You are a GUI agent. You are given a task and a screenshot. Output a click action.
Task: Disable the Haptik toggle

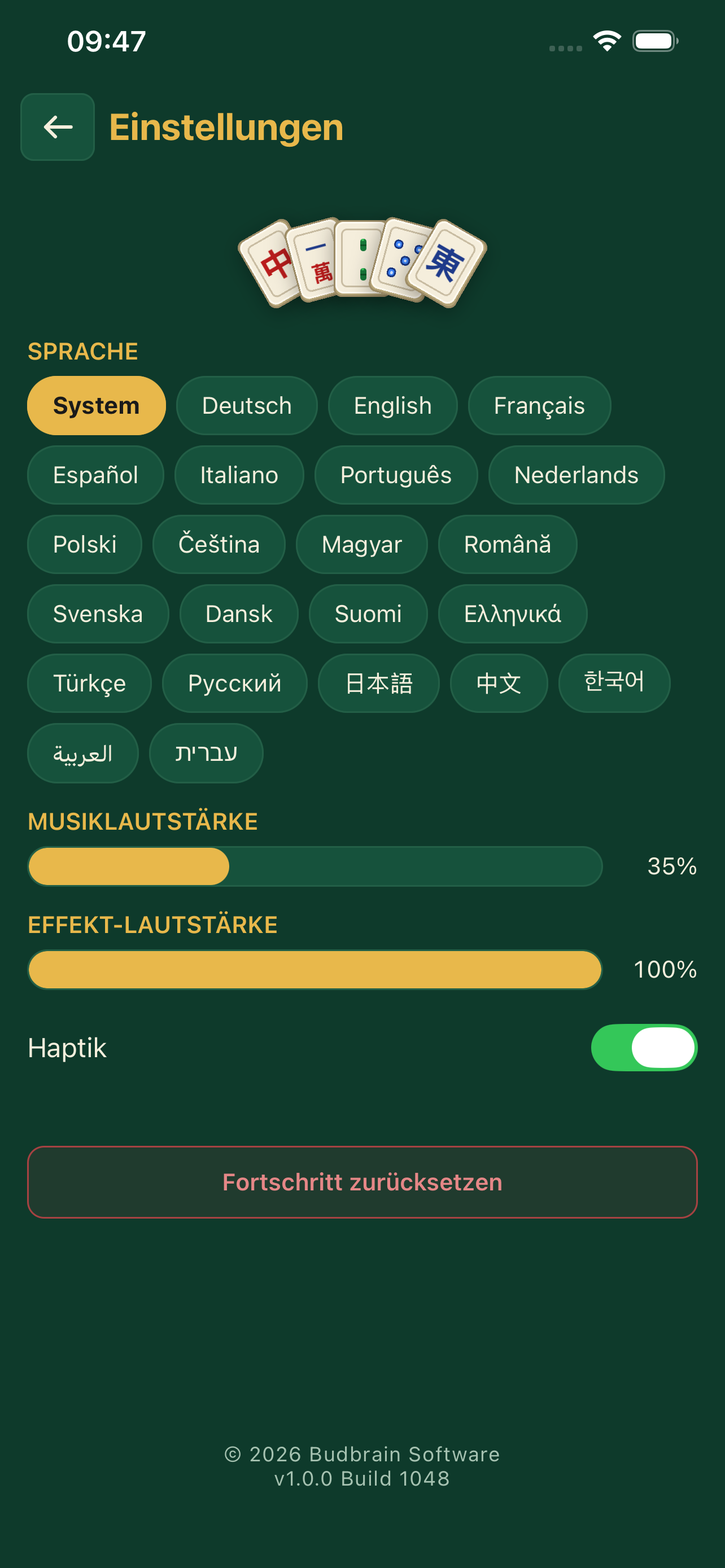(x=644, y=1048)
